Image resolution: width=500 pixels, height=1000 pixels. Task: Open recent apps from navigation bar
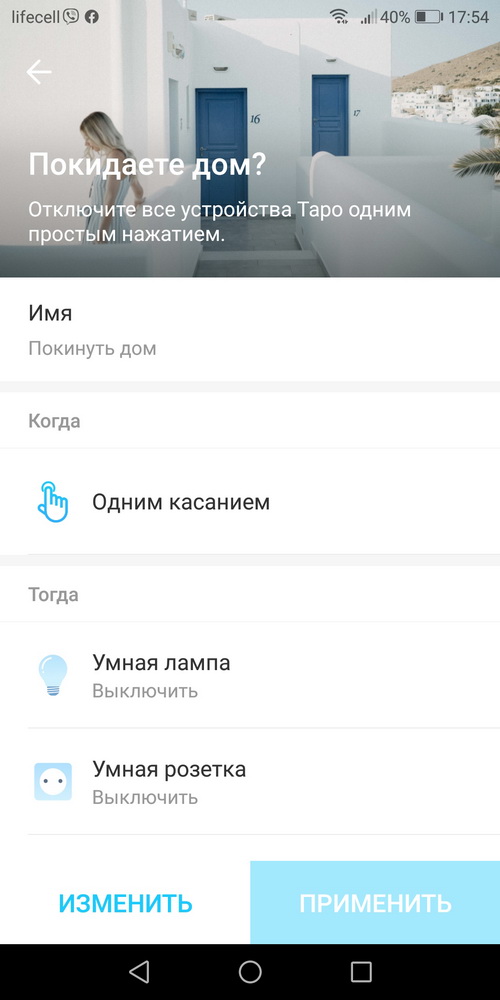361,972
